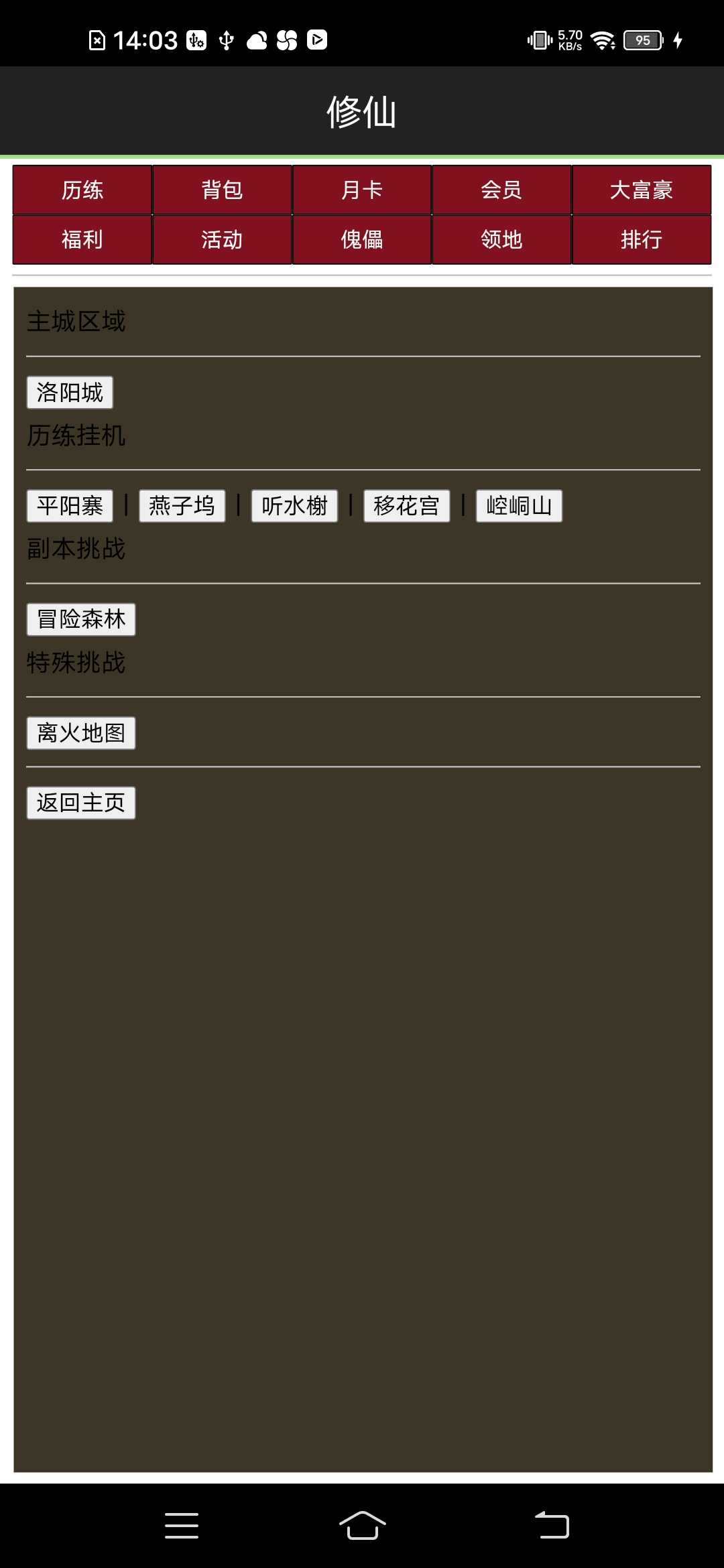Open the 历练 (training) menu
This screenshot has height=1568, width=724.
coord(82,190)
